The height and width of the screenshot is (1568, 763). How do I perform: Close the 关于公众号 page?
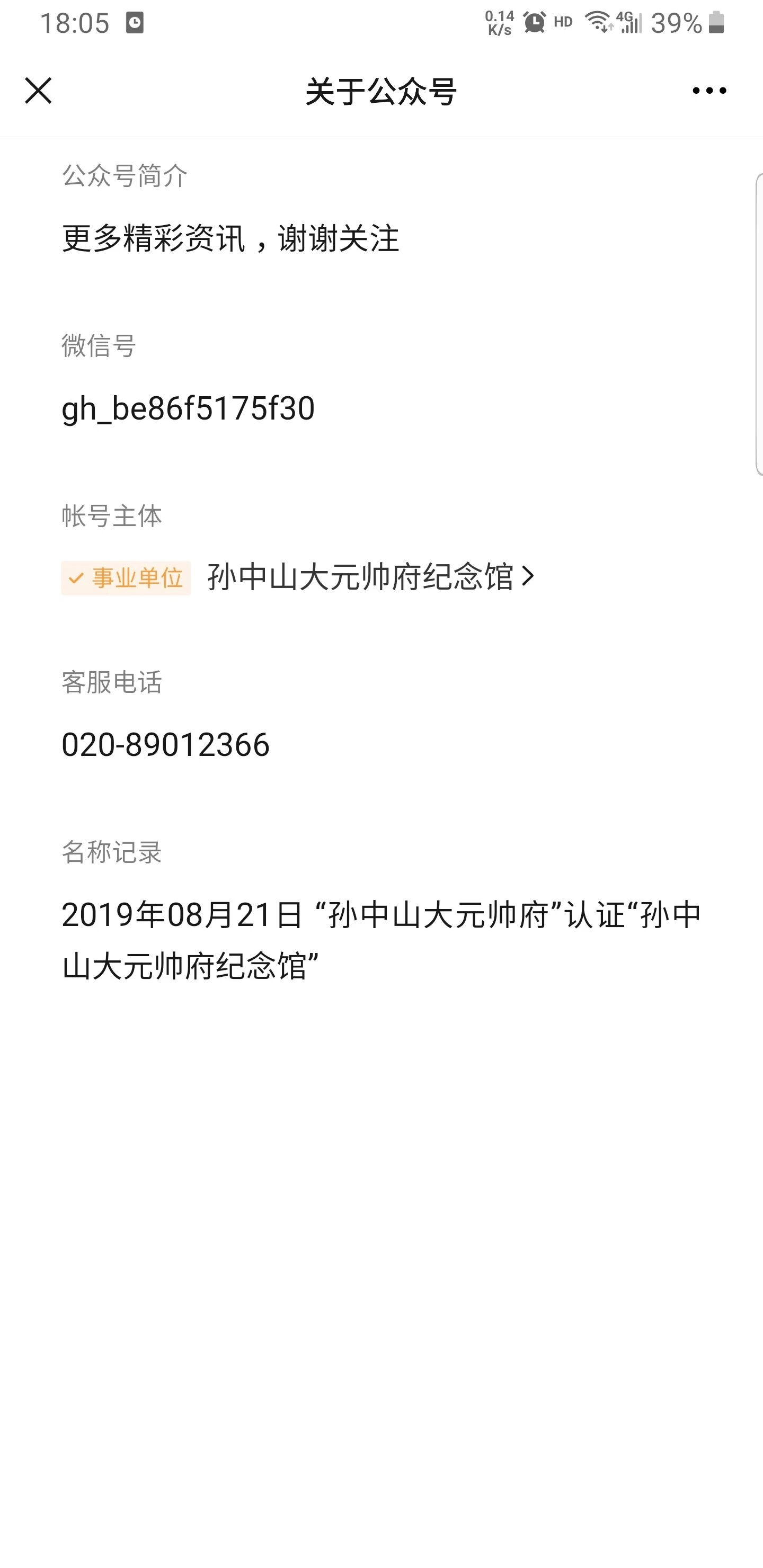38,91
